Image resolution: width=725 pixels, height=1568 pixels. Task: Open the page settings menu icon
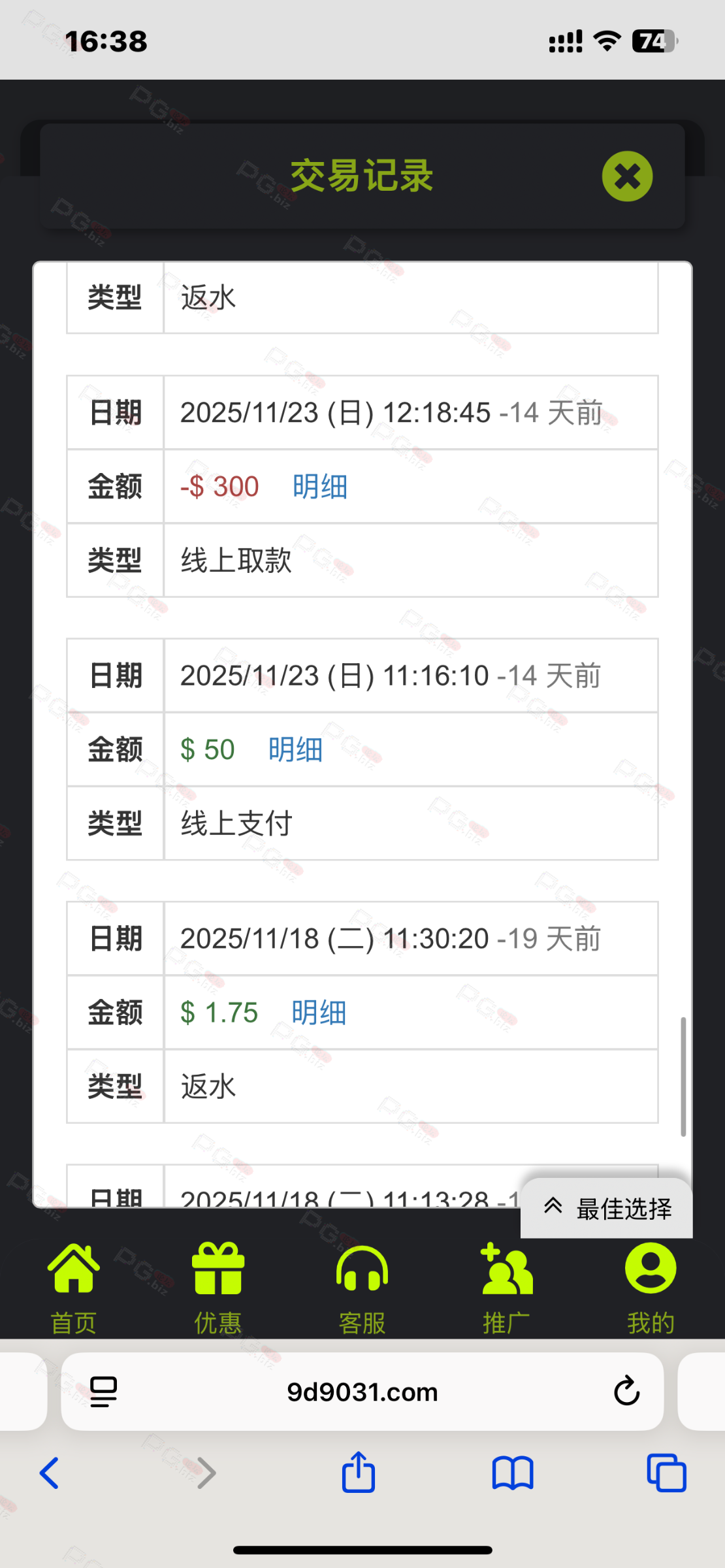pyautogui.click(x=103, y=1392)
